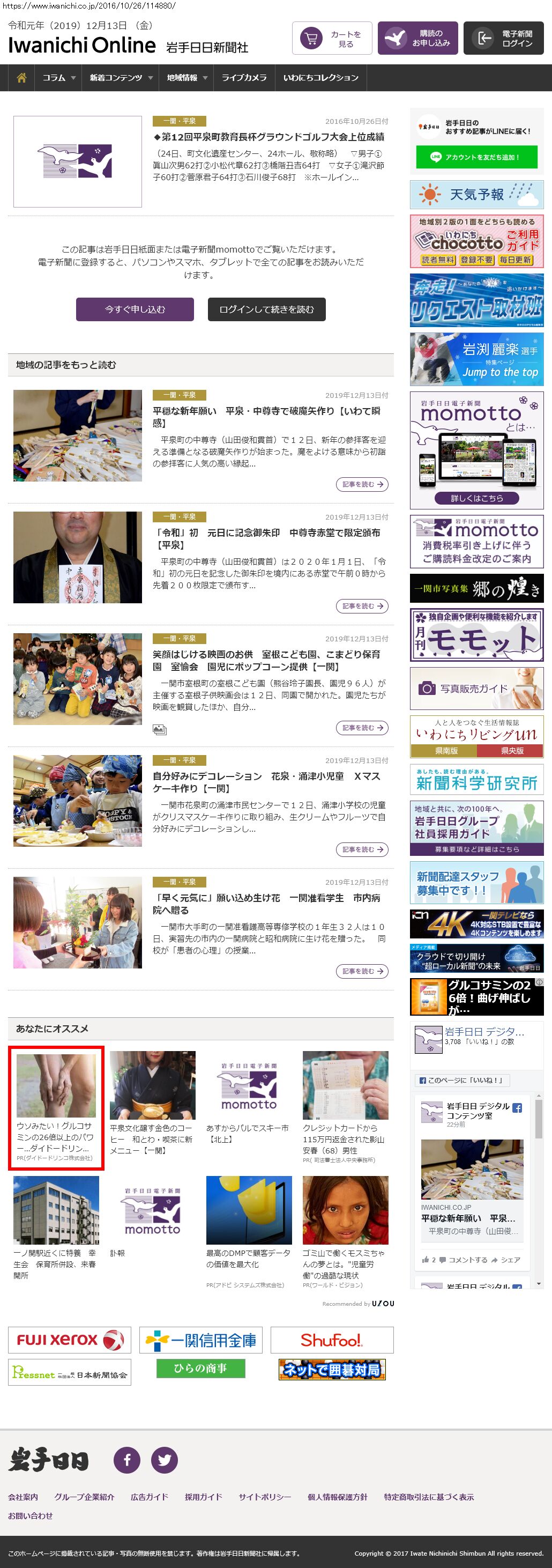Go to home via house icon
Screen dimensions: 552x1568
[x=21, y=78]
